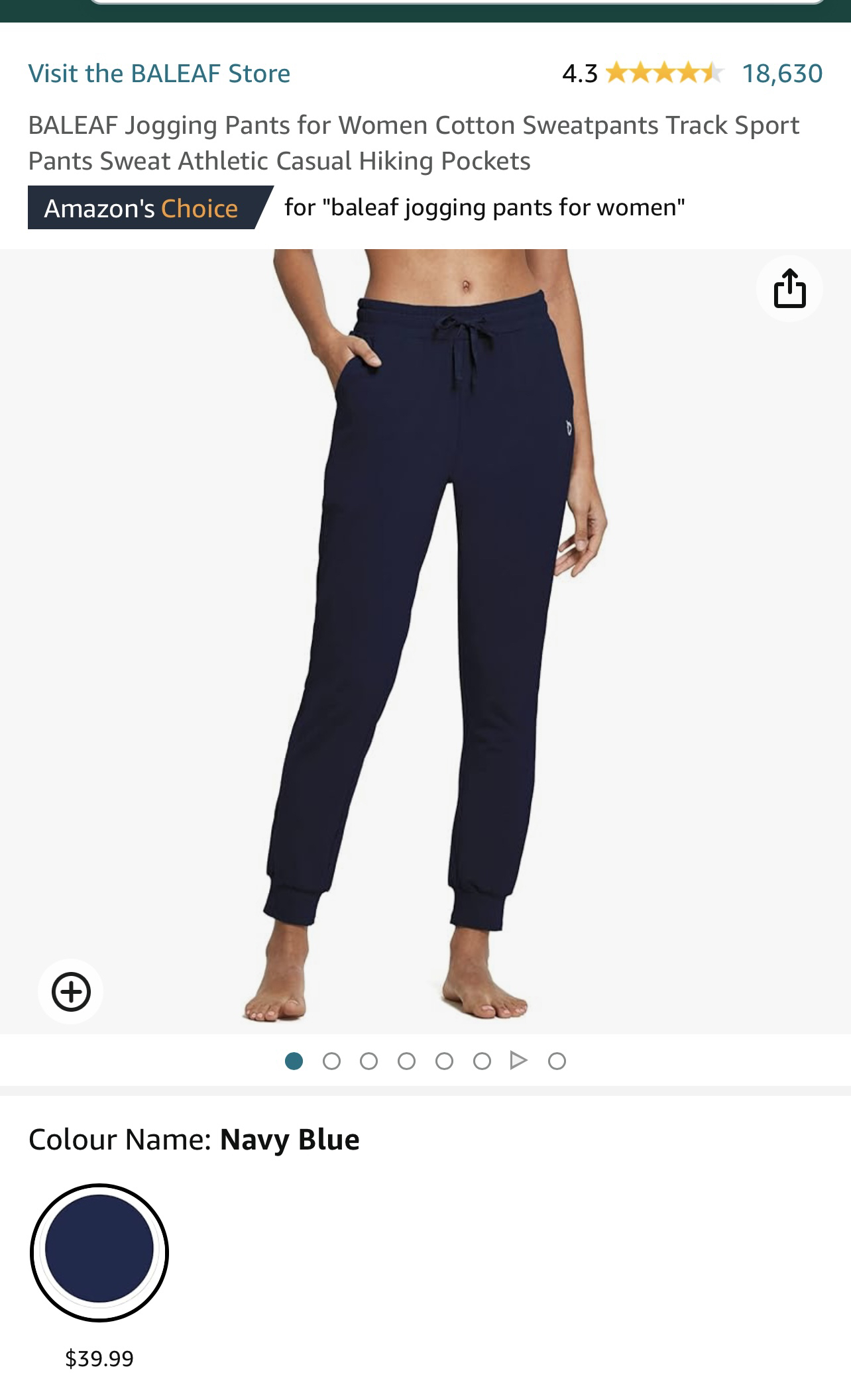The height and width of the screenshot is (1400, 851).
Task: Open the navy jogging pants photo
Action: (425, 636)
